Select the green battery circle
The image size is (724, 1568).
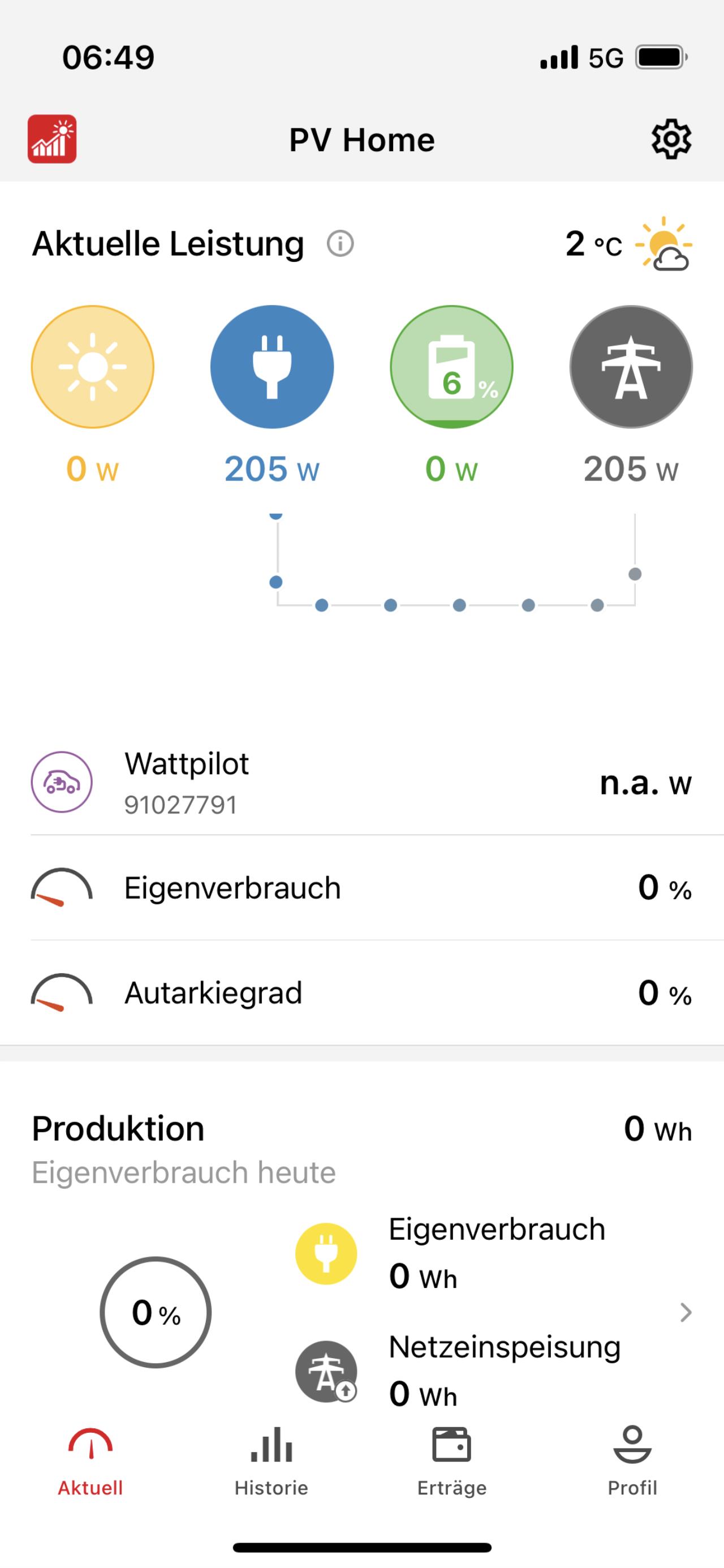[451, 367]
